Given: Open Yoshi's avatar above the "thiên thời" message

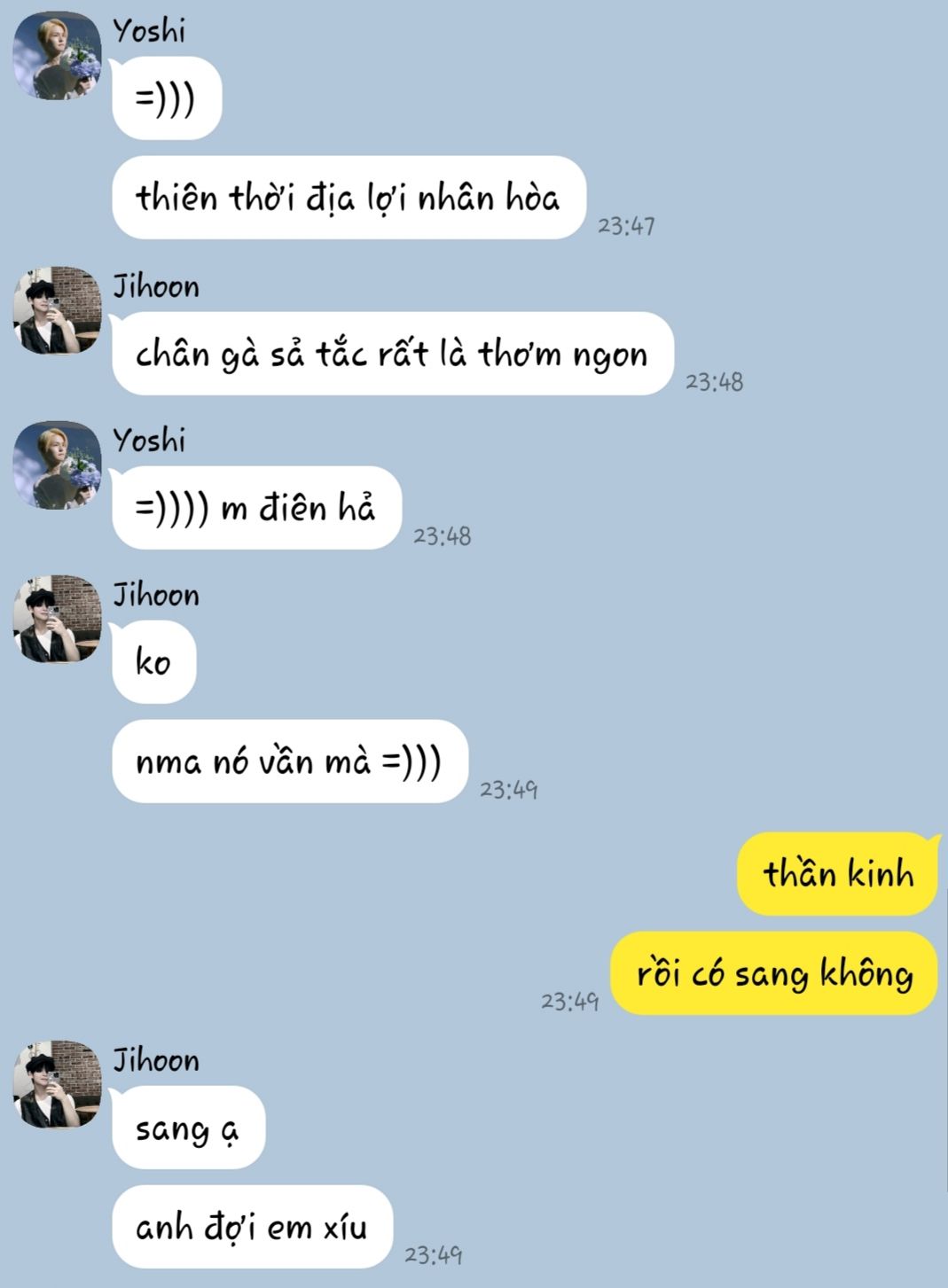Looking at the screenshot, I should pyautogui.click(x=57, y=56).
